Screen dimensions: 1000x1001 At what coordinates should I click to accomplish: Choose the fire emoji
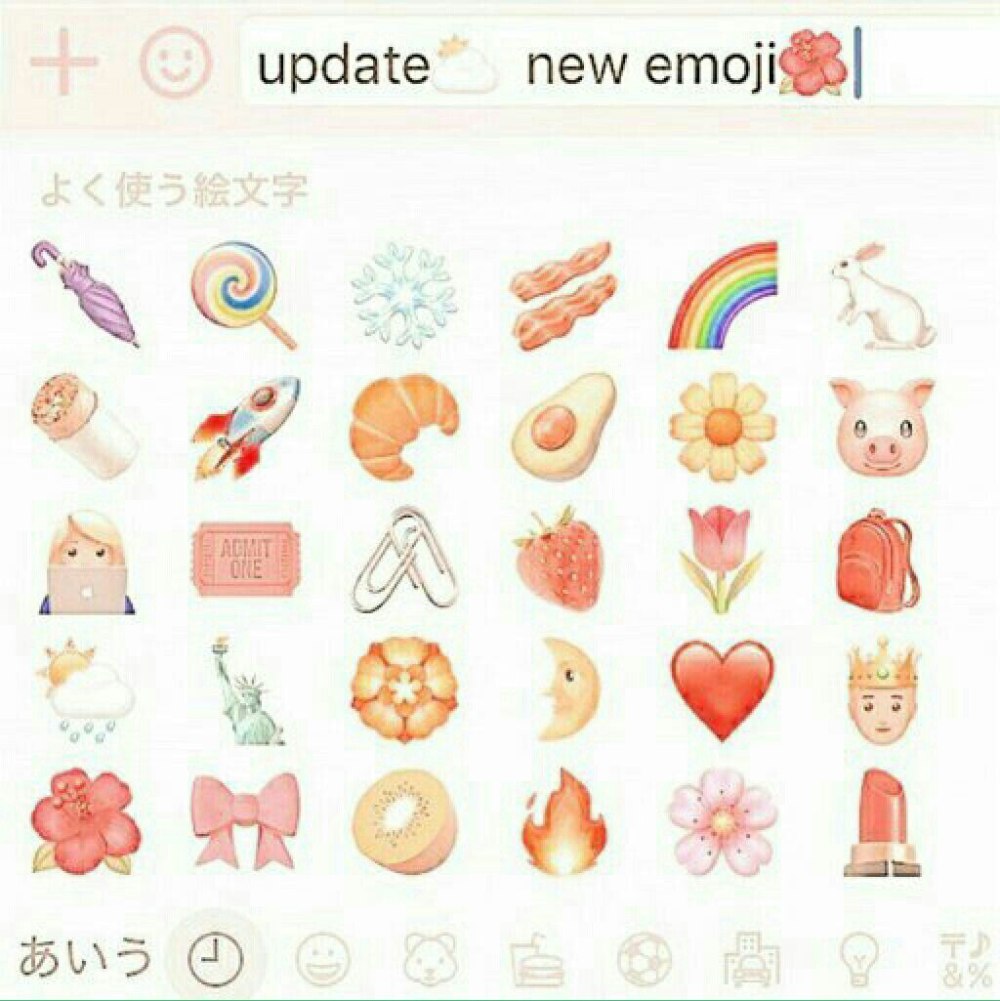pos(563,823)
